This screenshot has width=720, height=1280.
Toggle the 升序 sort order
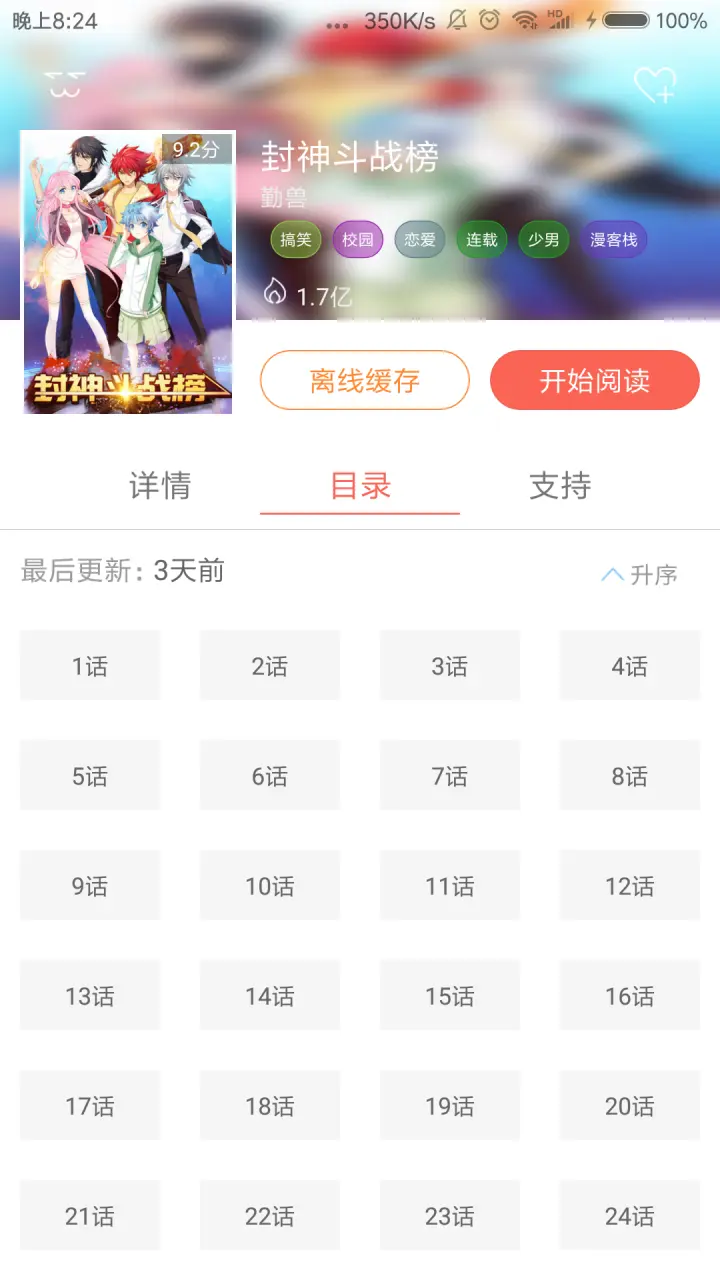[640, 574]
